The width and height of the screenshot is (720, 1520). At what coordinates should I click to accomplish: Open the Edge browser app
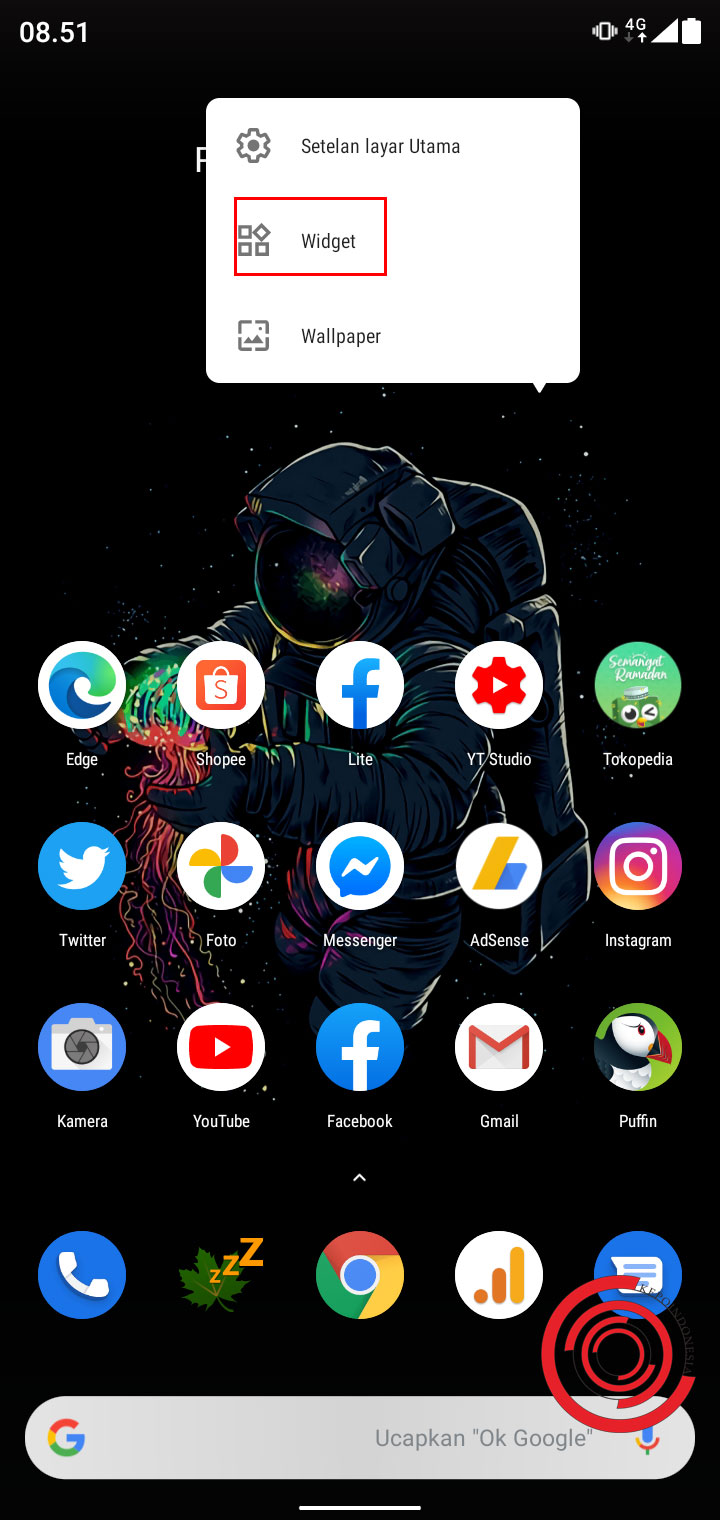[x=82, y=686]
